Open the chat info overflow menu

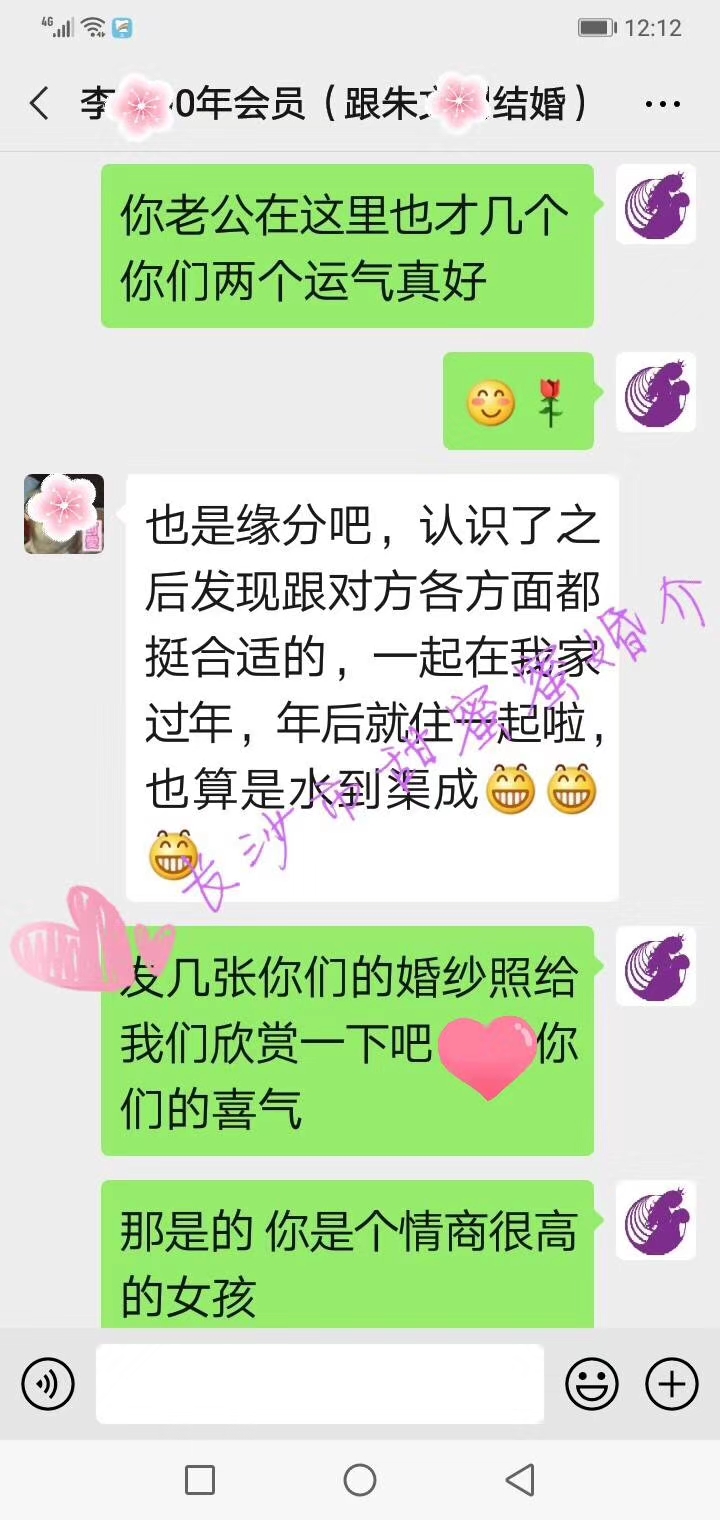tap(662, 104)
